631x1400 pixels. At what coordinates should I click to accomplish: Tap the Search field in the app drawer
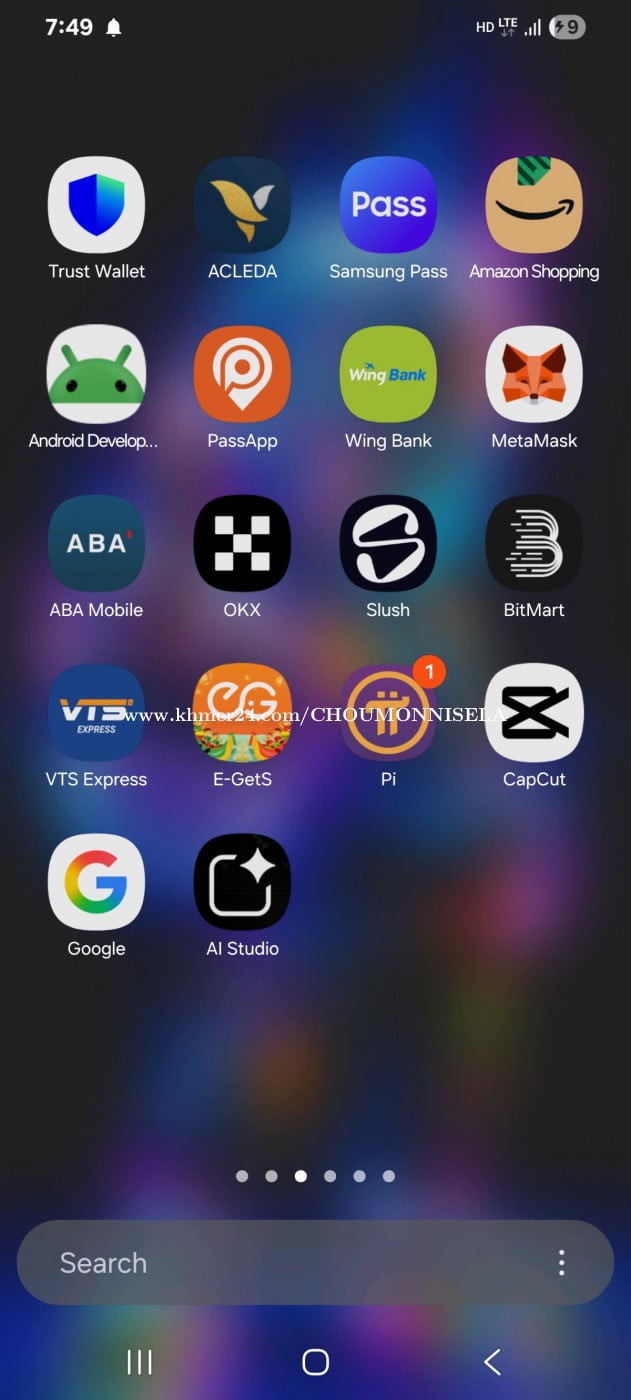pyautogui.click(x=280, y=1263)
